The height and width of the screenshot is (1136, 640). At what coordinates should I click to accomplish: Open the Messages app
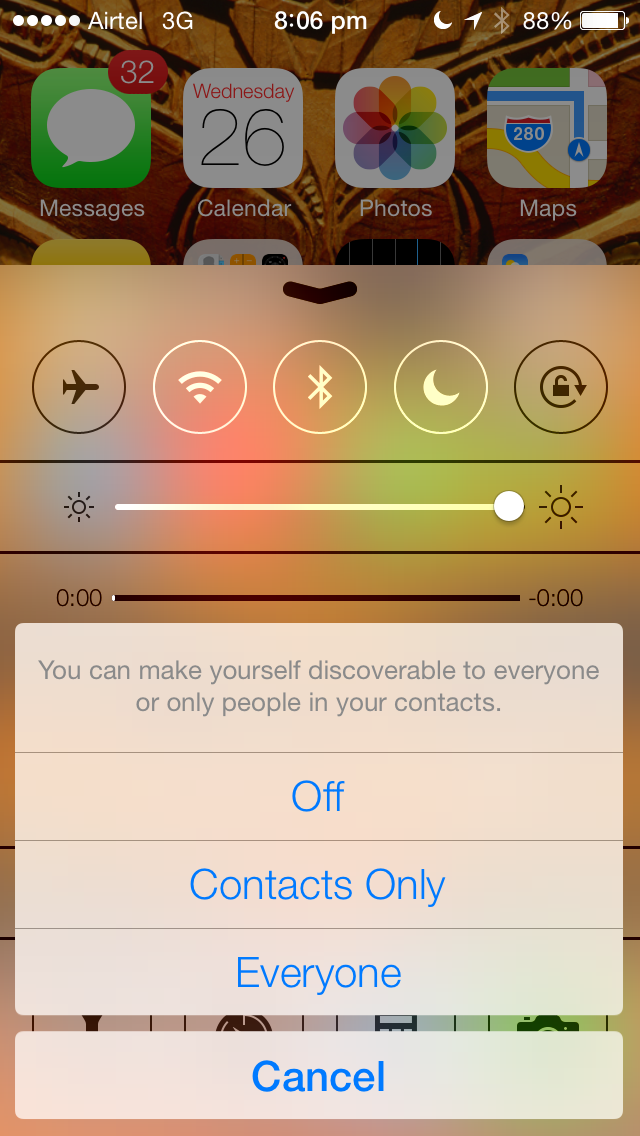point(91,128)
